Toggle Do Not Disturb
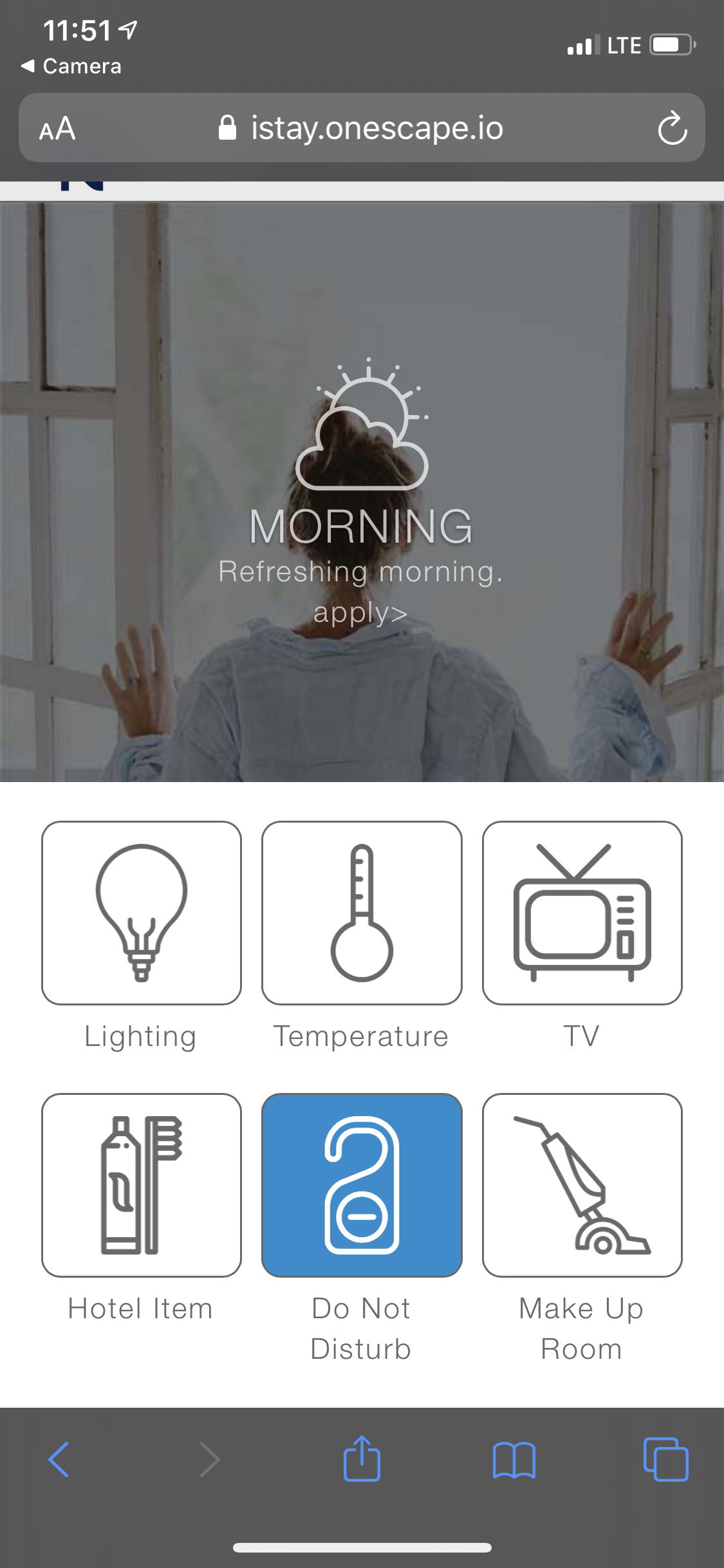 pyautogui.click(x=362, y=1185)
